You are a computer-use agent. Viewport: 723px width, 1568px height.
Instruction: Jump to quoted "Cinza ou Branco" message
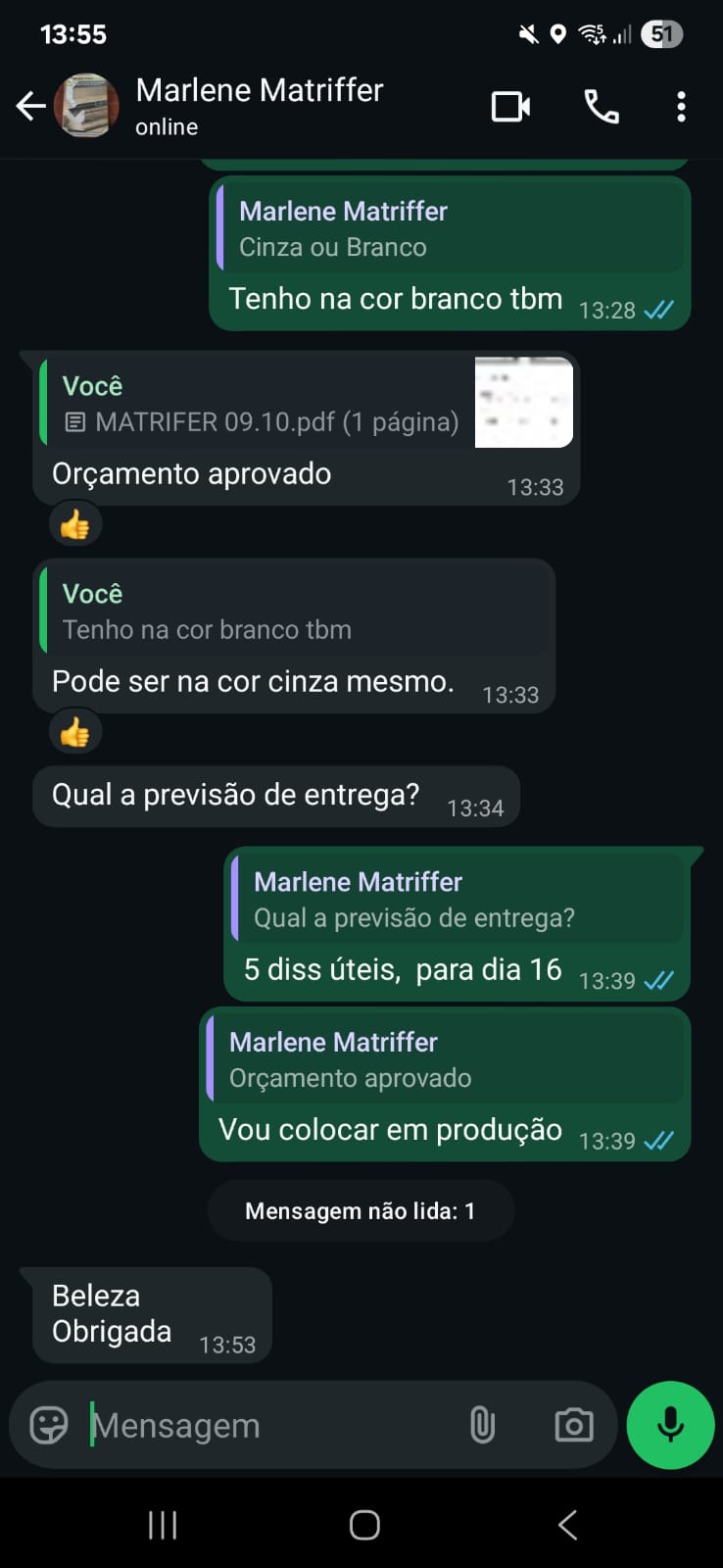[x=450, y=229]
